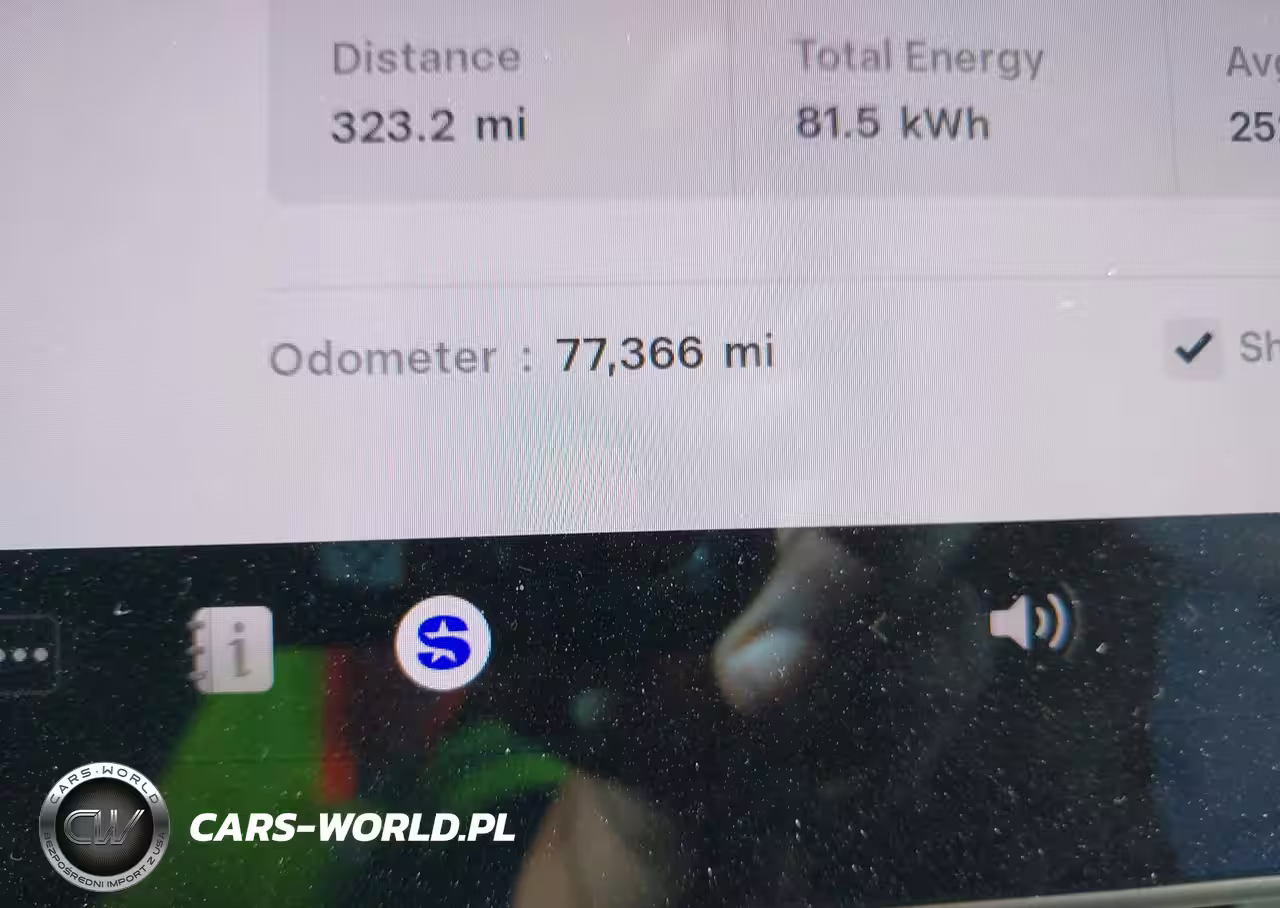Open the three-dots app launcher

(x=24, y=656)
